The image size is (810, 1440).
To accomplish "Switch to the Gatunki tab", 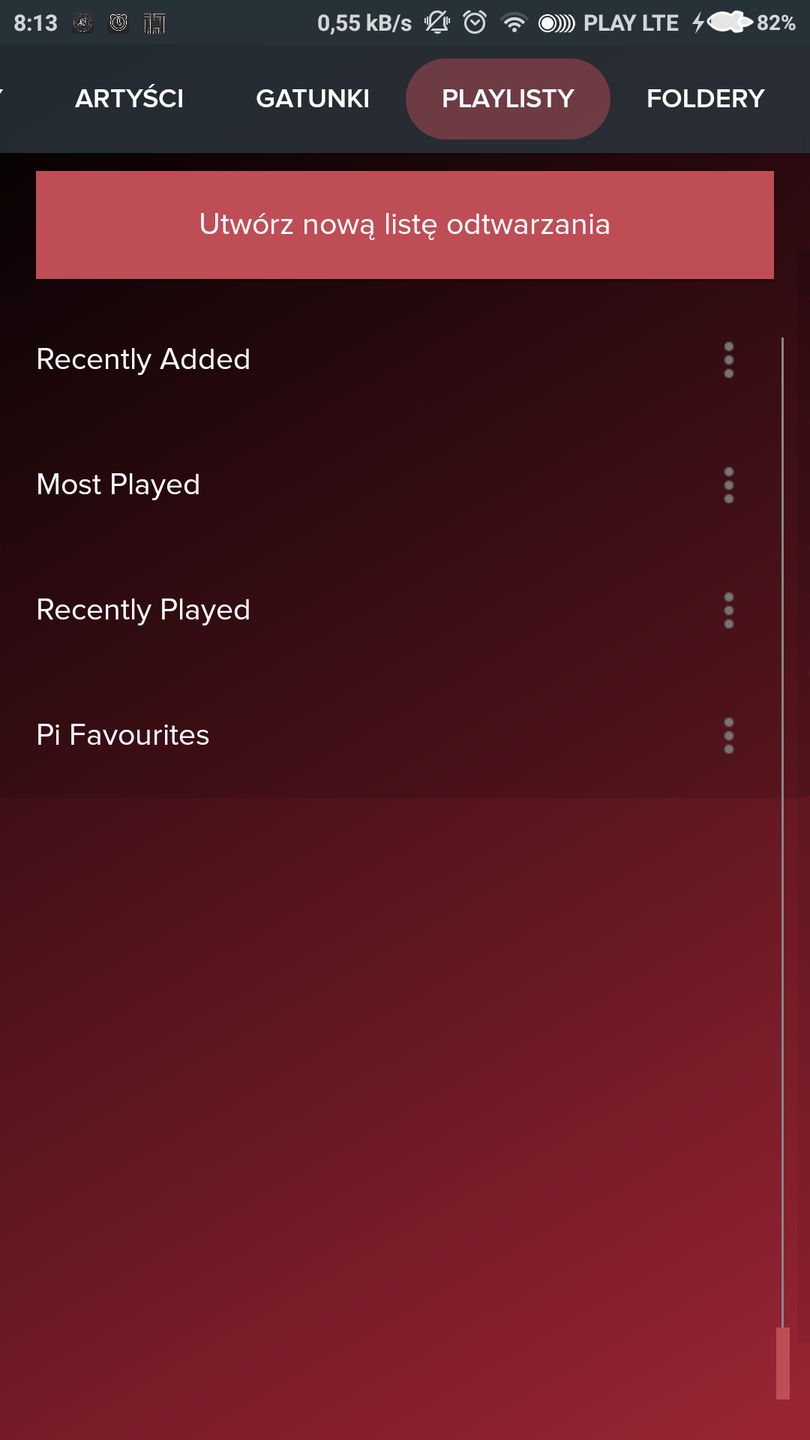I will tap(312, 99).
